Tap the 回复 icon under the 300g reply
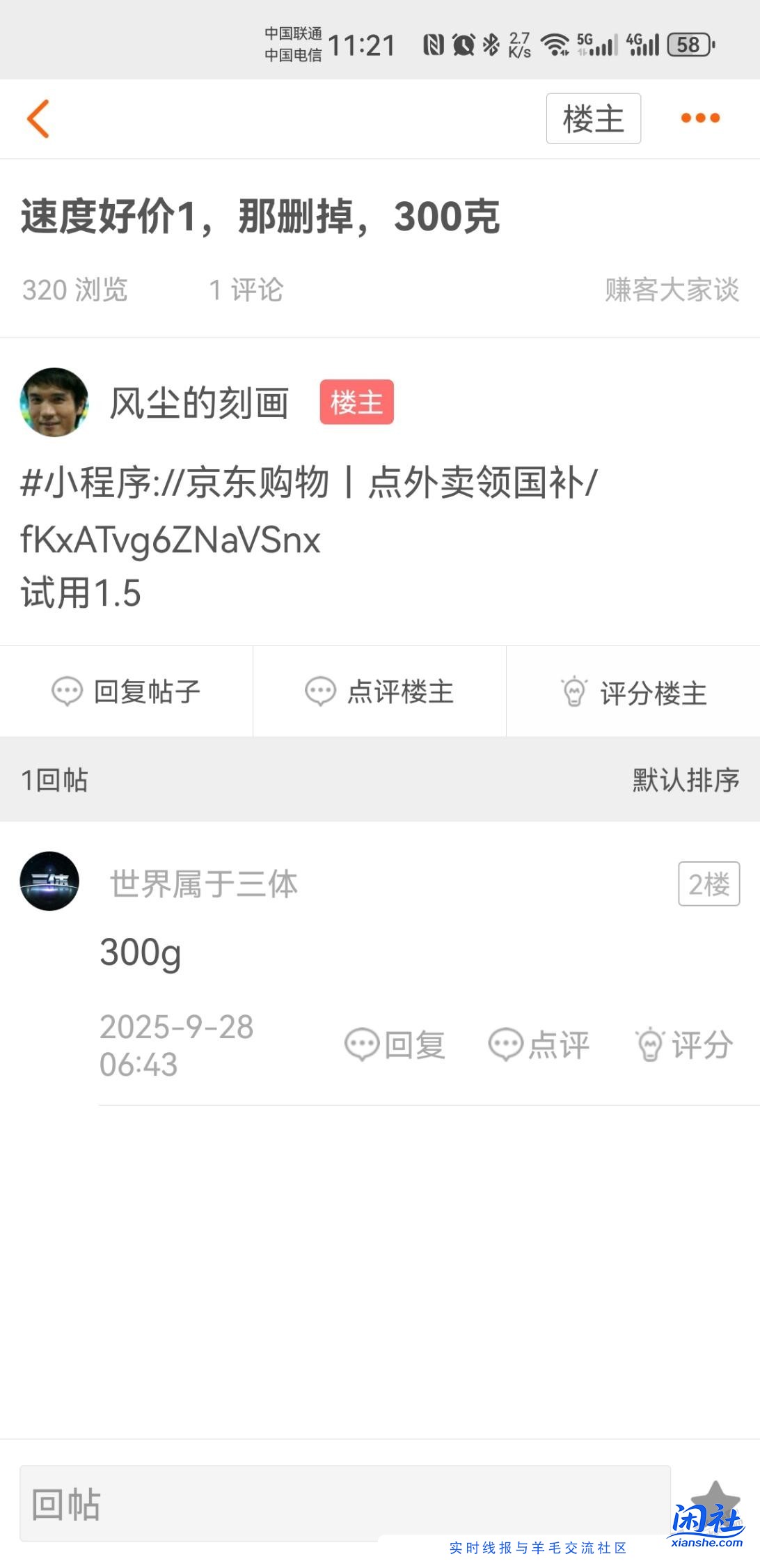Screen dimensions: 760x1568 (361, 1044)
